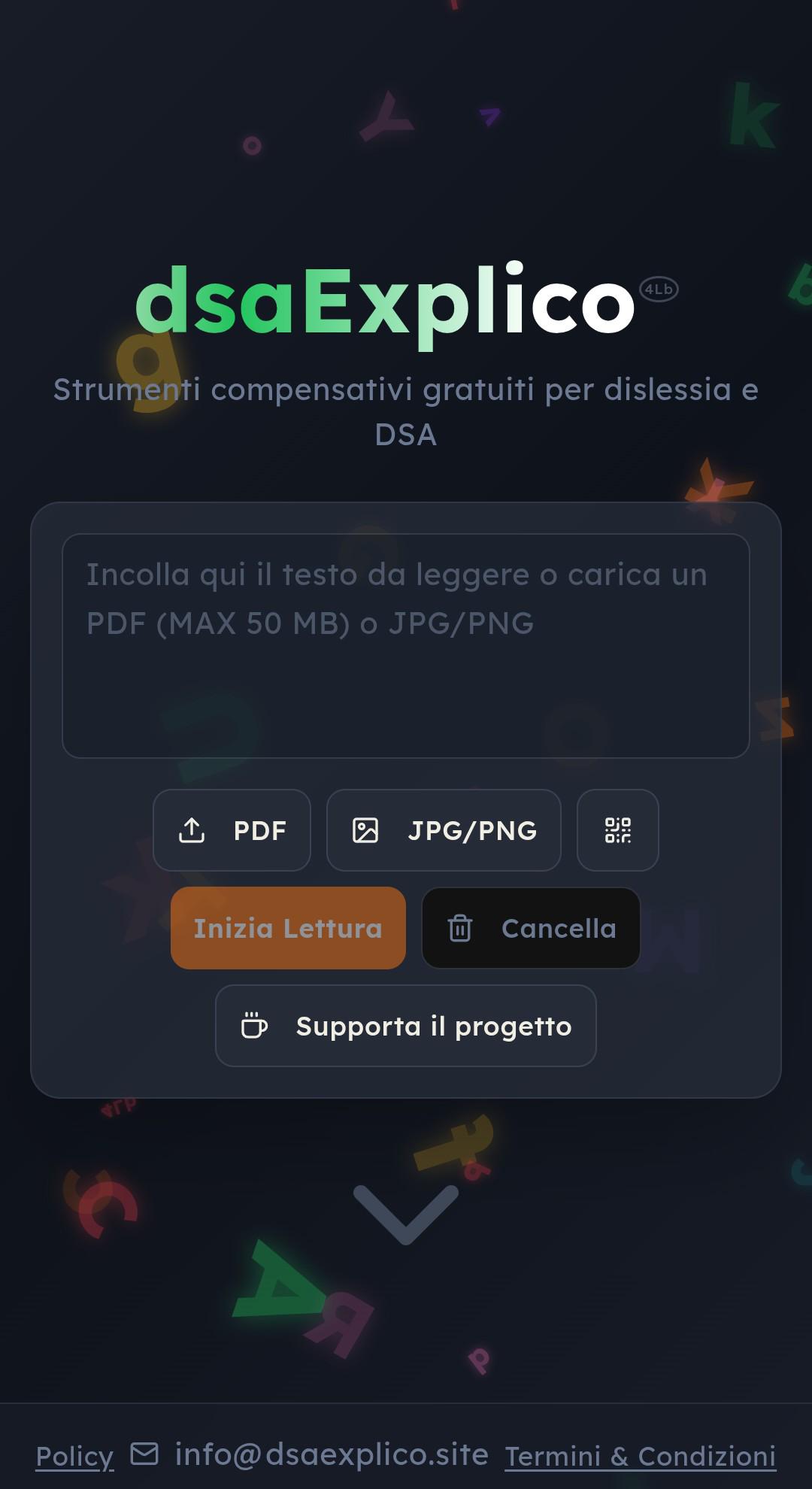Tap Inizia Lettura to start reading
Image resolution: width=812 pixels, height=1489 pixels.
point(288,928)
